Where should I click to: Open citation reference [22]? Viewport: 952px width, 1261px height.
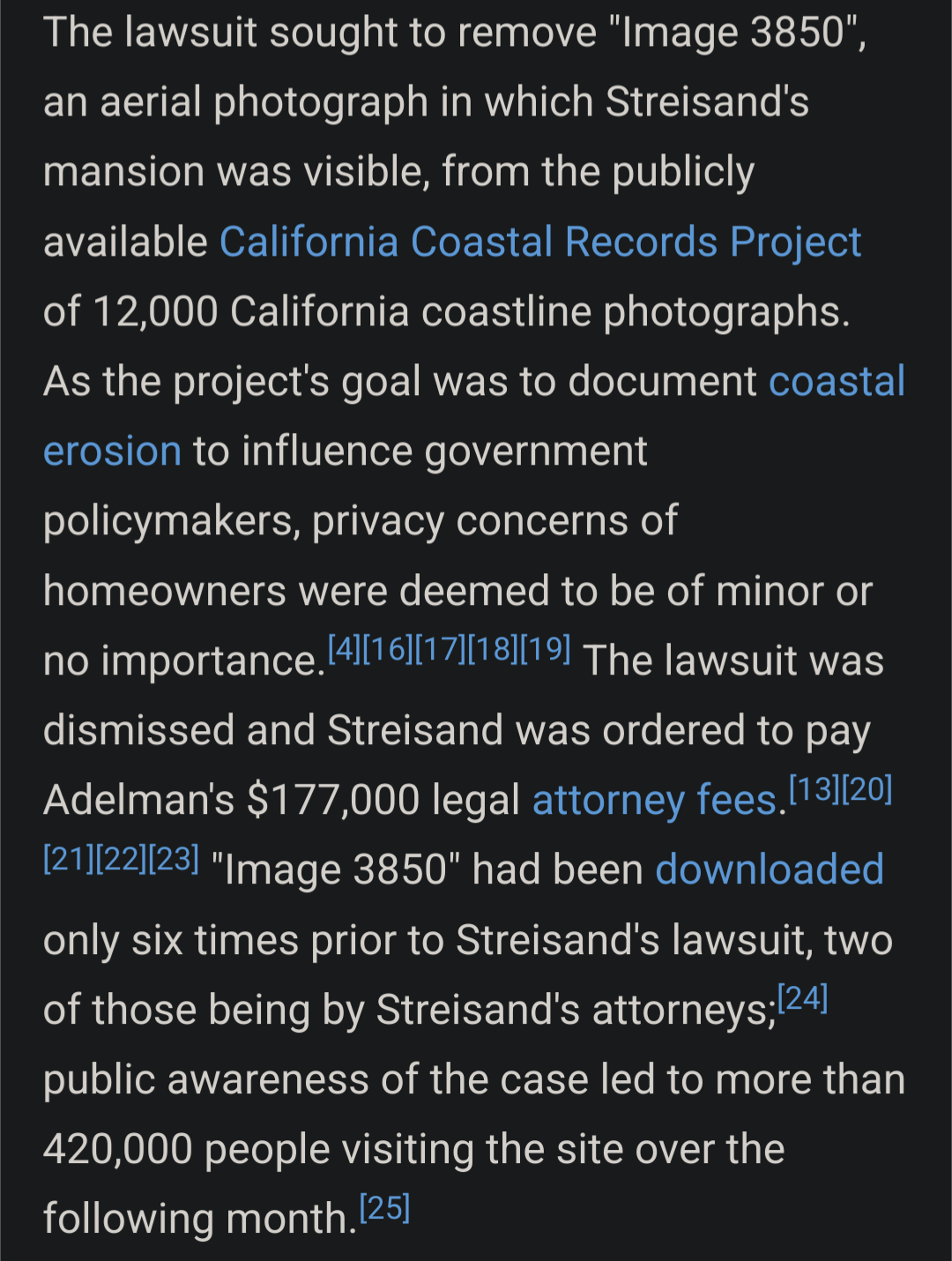pos(121,859)
